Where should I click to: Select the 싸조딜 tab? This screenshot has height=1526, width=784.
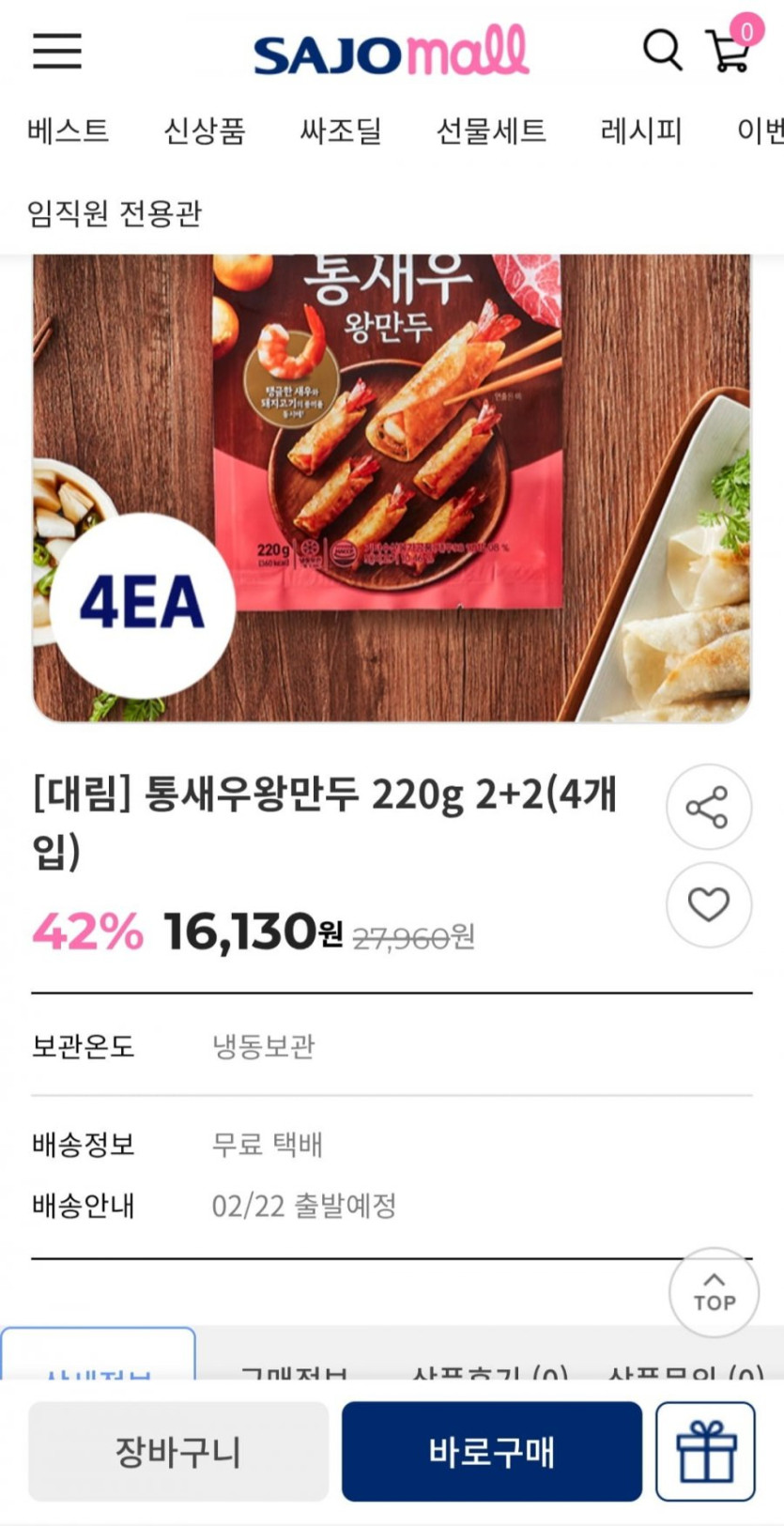pyautogui.click(x=340, y=131)
